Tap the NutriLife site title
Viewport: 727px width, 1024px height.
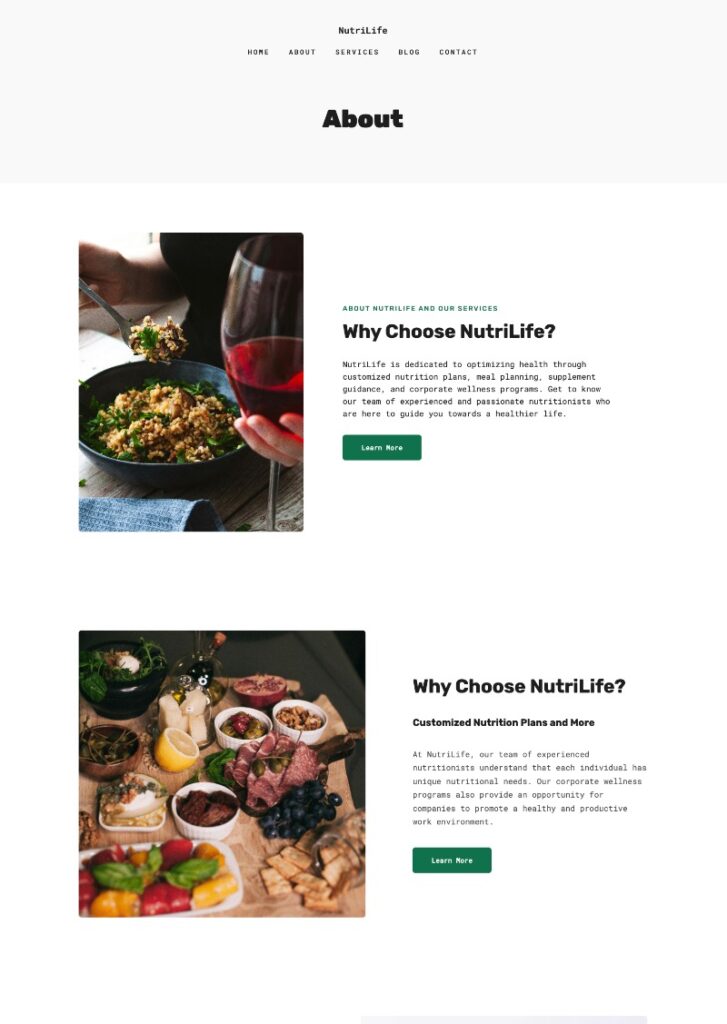click(x=363, y=31)
